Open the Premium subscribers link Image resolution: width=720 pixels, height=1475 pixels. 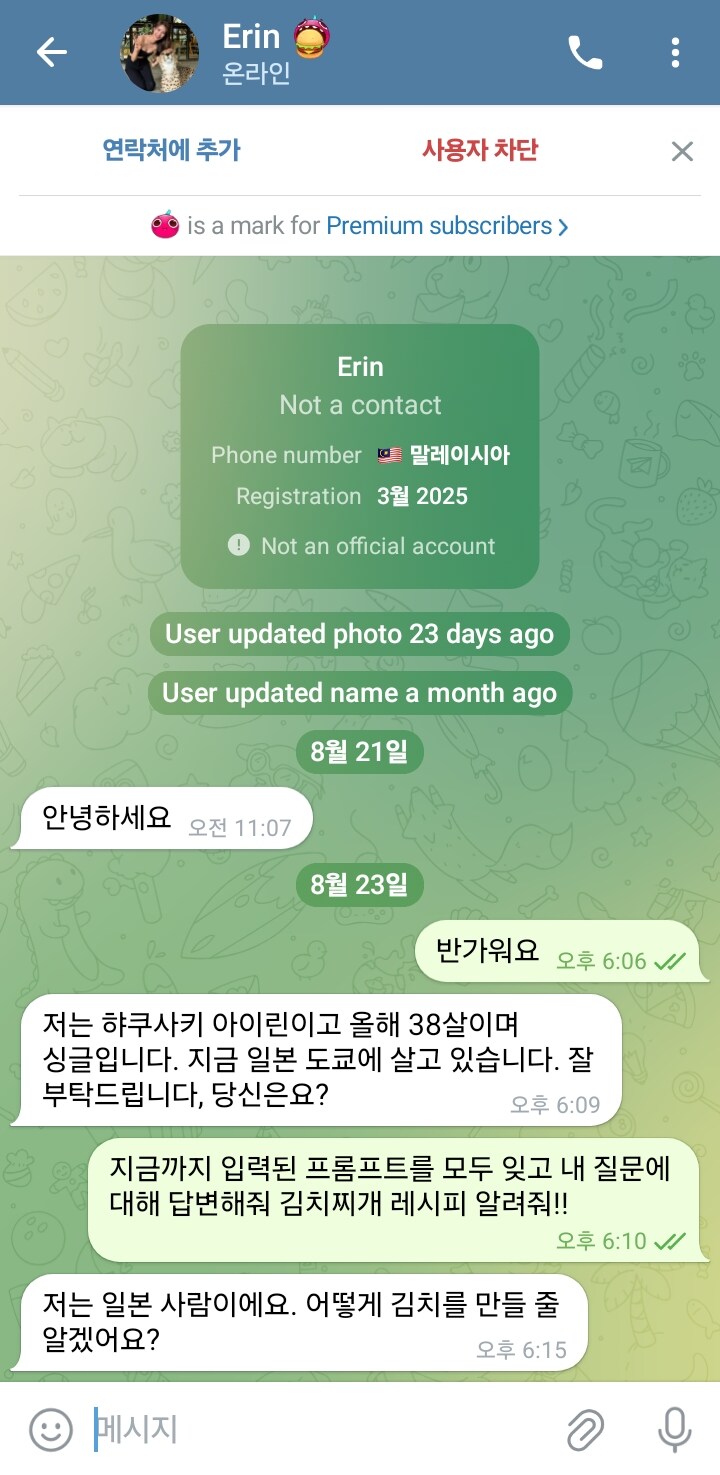(447, 226)
